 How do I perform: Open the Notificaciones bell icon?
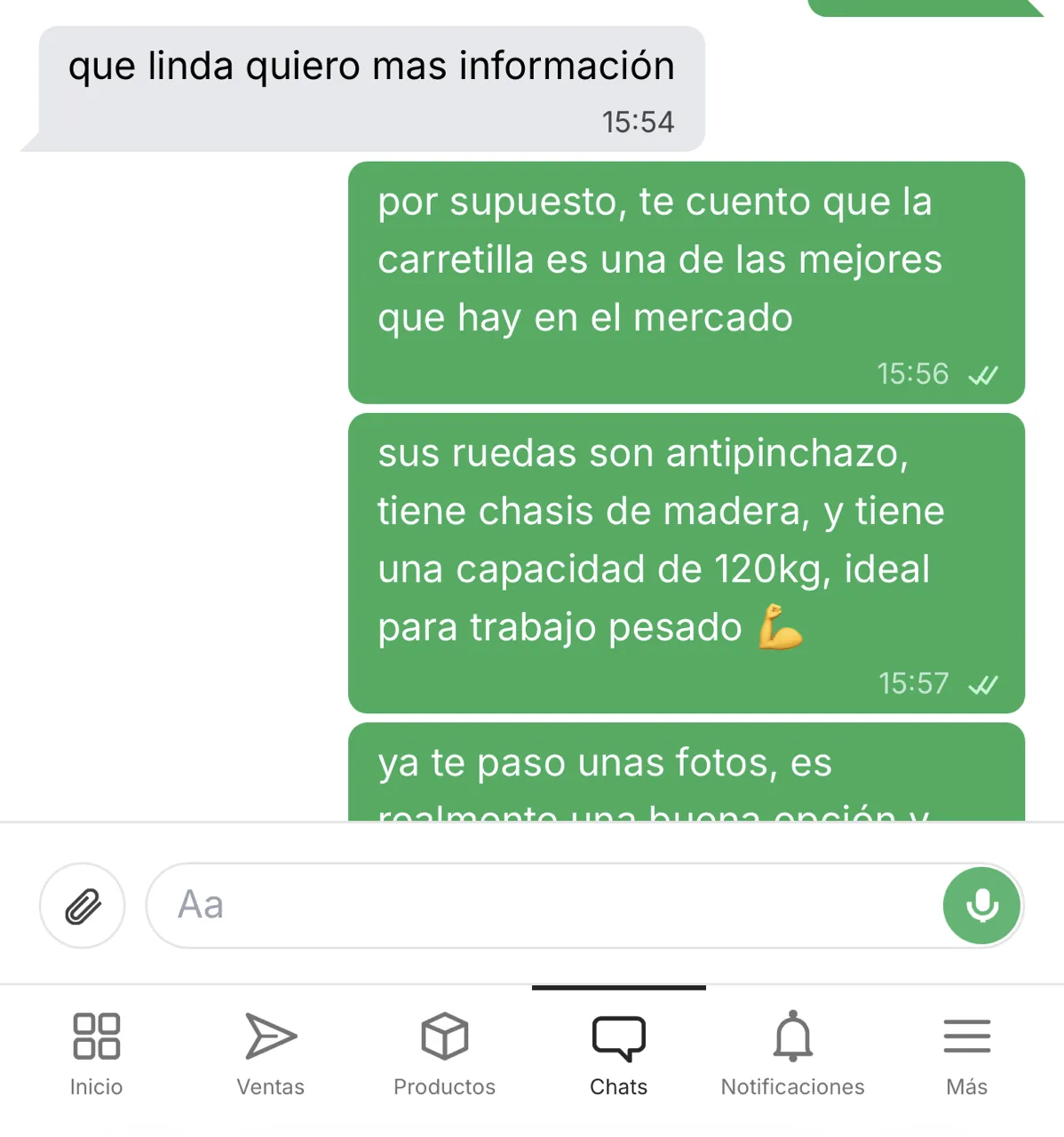tap(792, 1035)
